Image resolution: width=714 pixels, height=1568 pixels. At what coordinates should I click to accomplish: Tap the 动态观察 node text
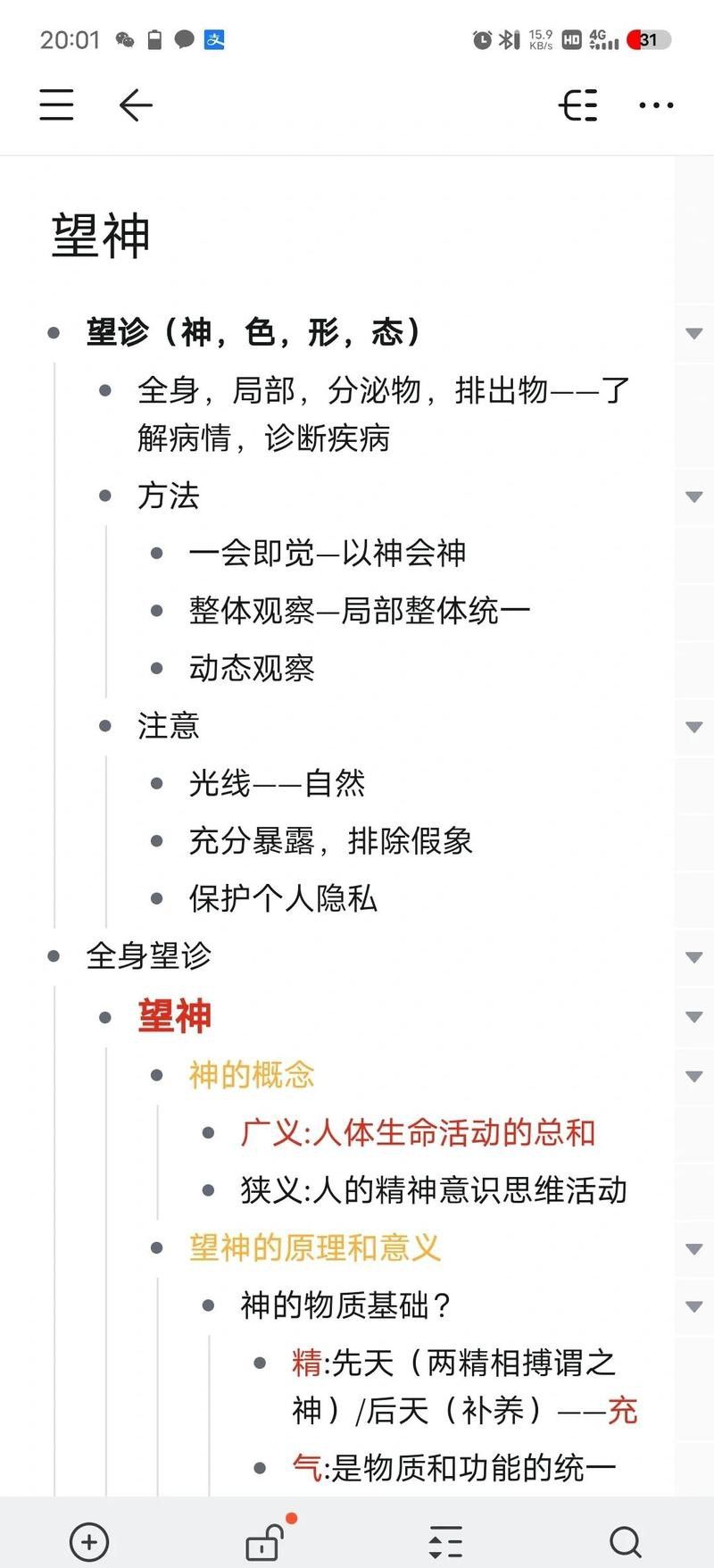pyautogui.click(x=254, y=667)
